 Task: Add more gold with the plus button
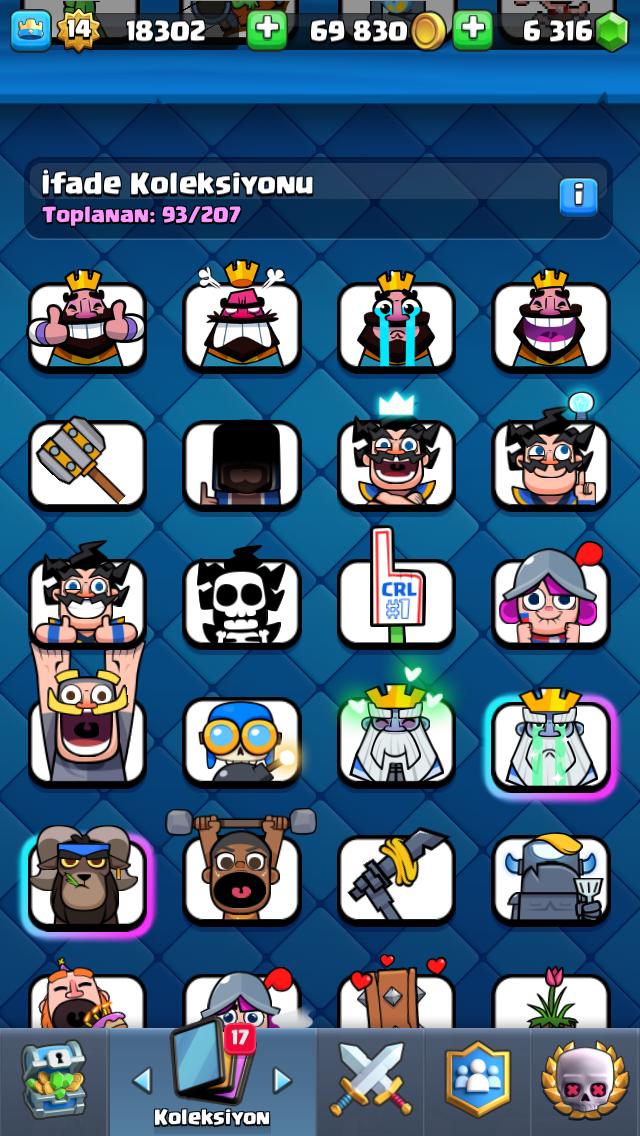tap(473, 30)
